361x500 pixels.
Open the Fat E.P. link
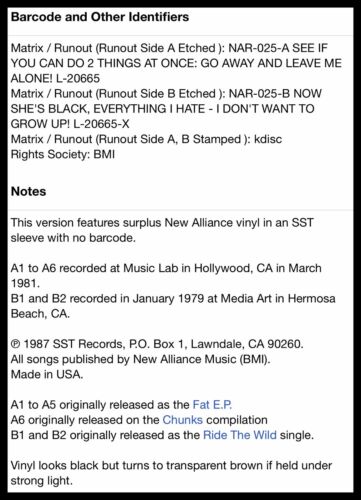[x=212, y=405]
